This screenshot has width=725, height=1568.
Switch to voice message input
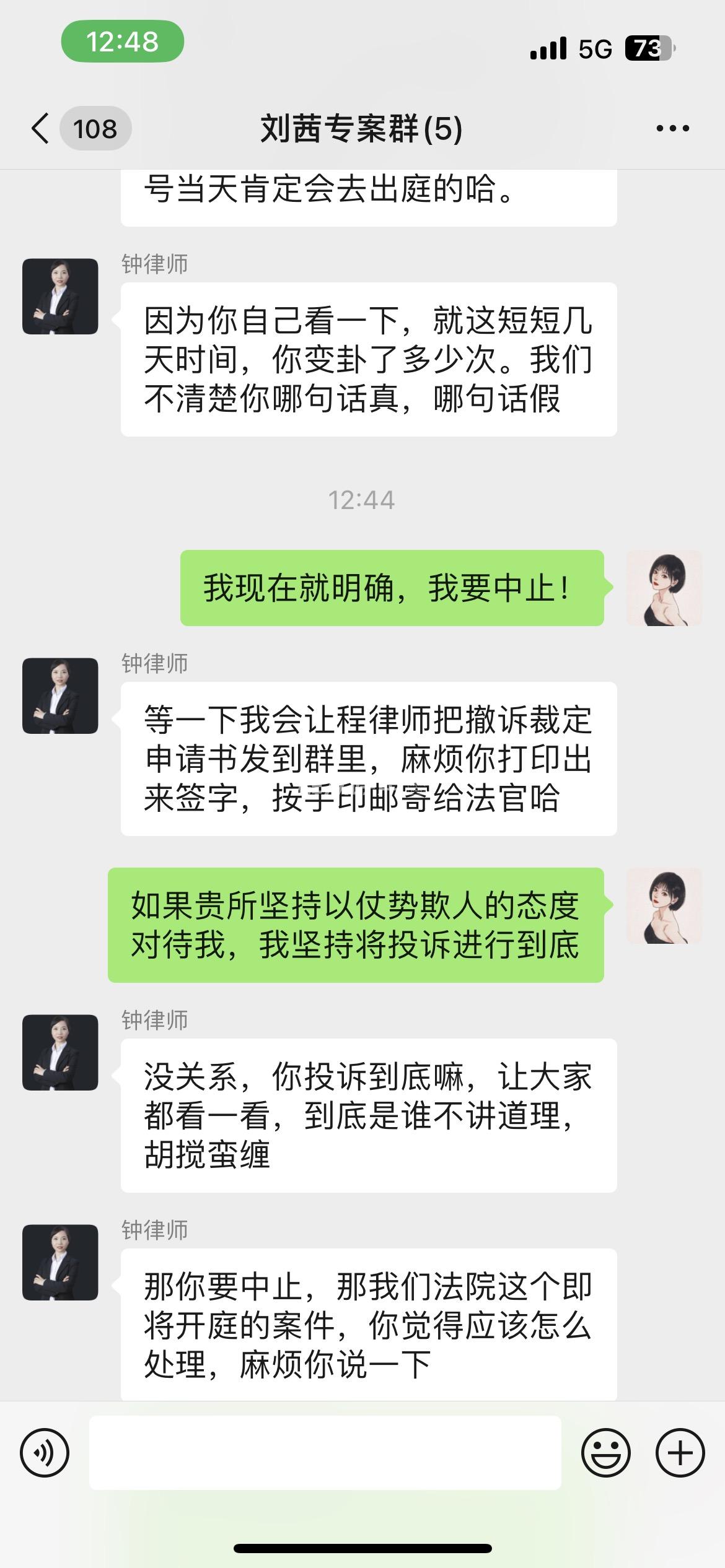[45, 1452]
